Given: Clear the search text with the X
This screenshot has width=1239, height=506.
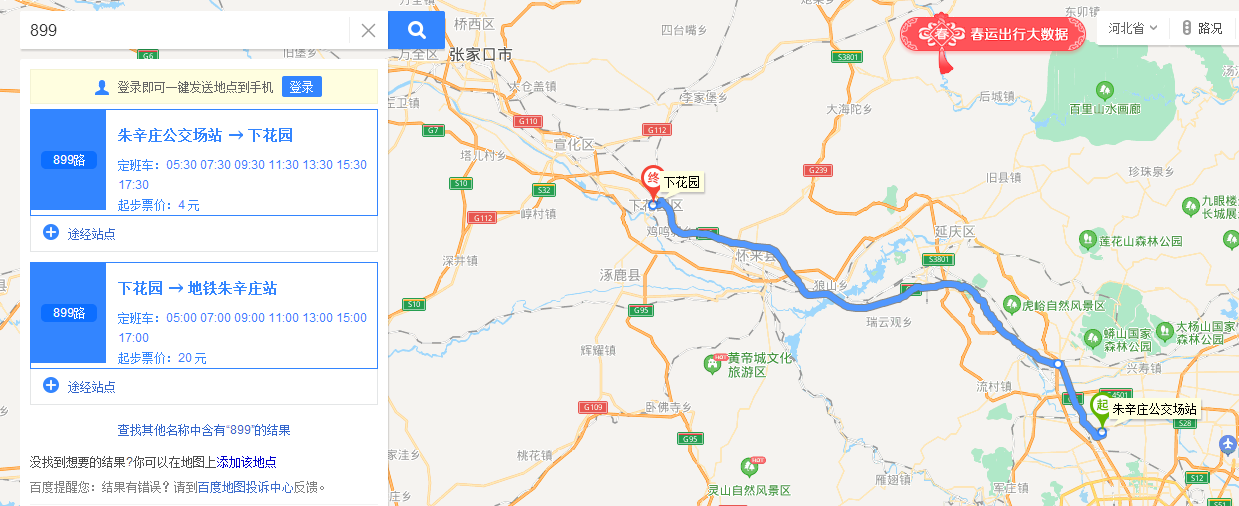Looking at the screenshot, I should [x=368, y=30].
